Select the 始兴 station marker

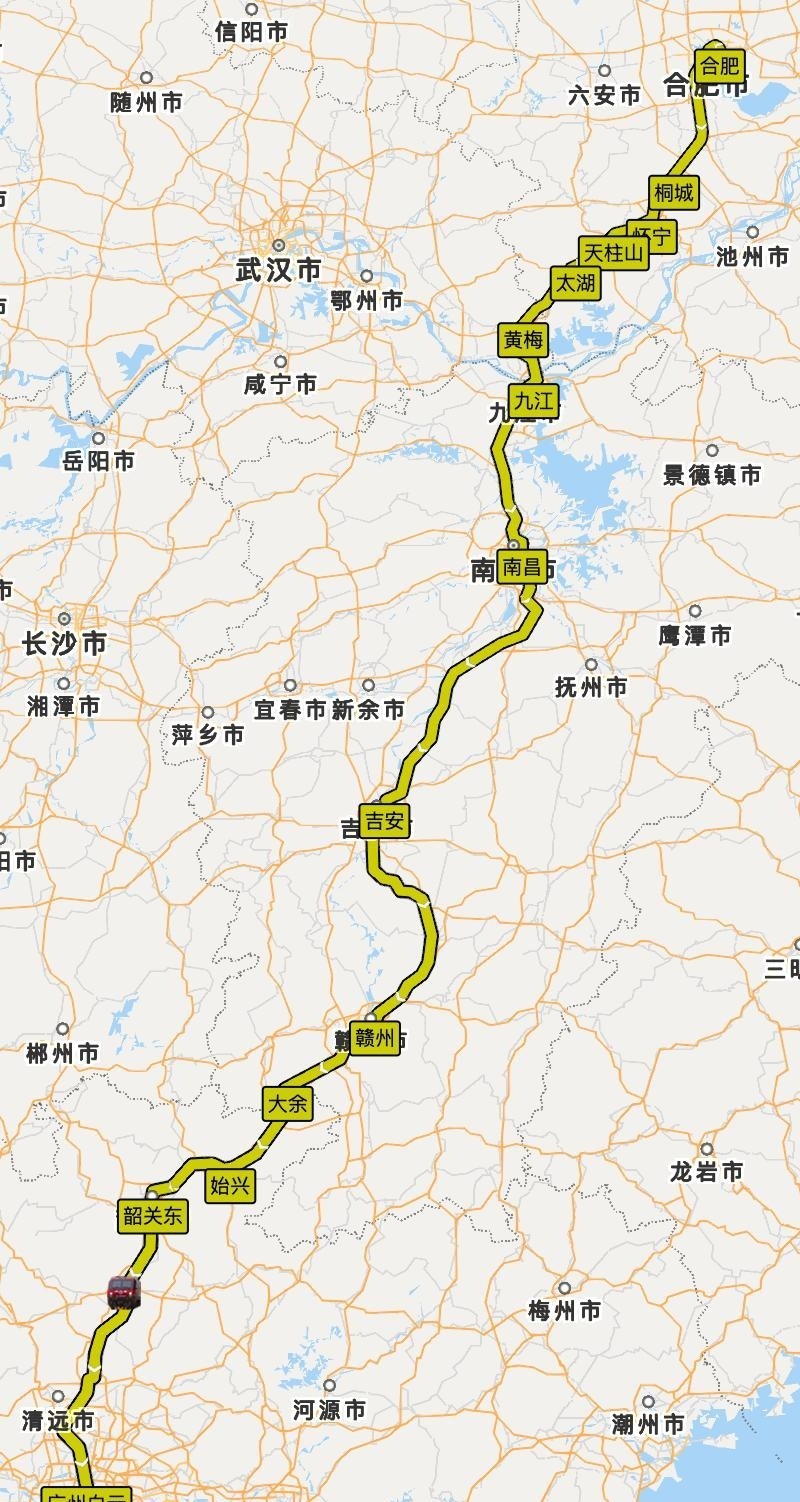(x=230, y=1186)
